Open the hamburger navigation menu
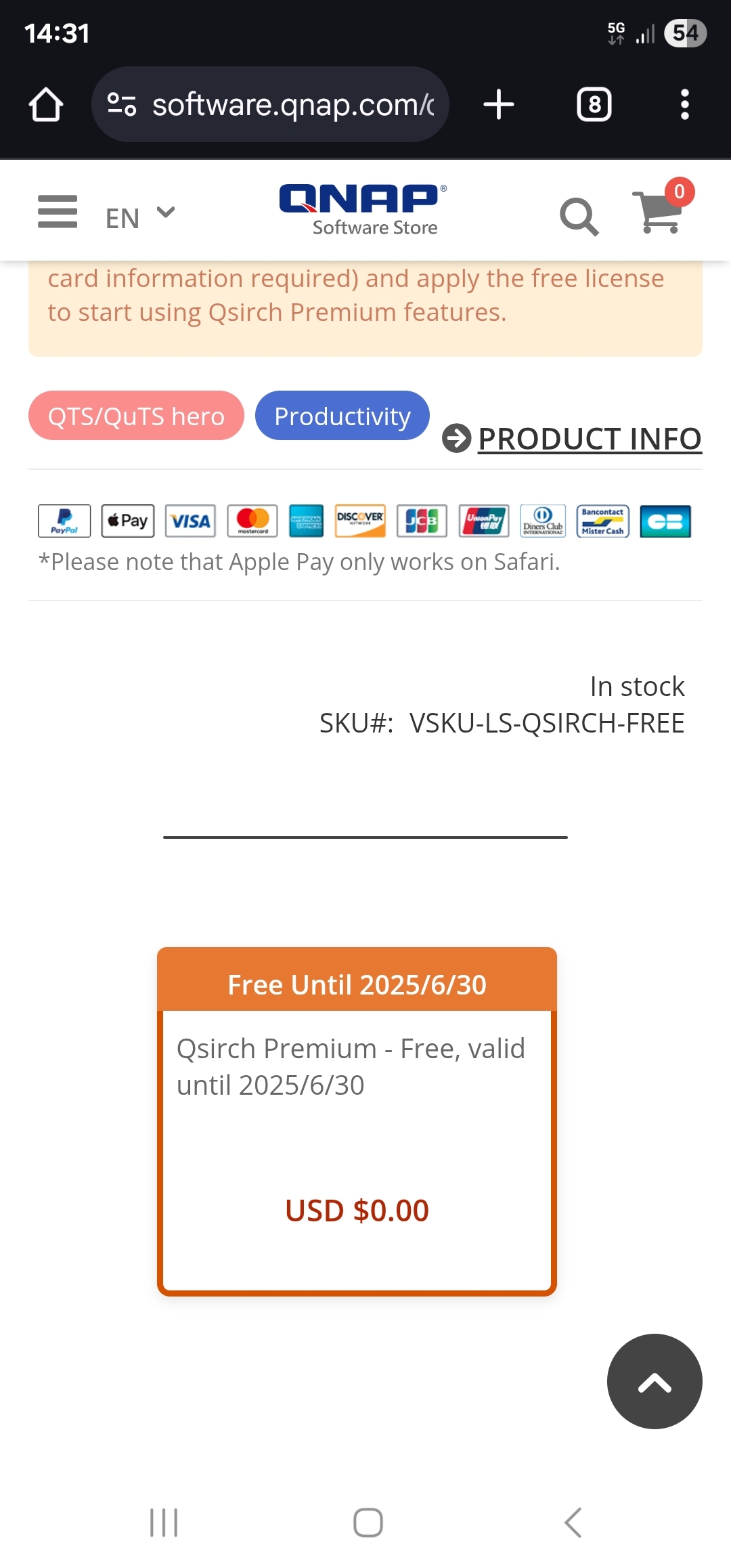 click(x=58, y=212)
